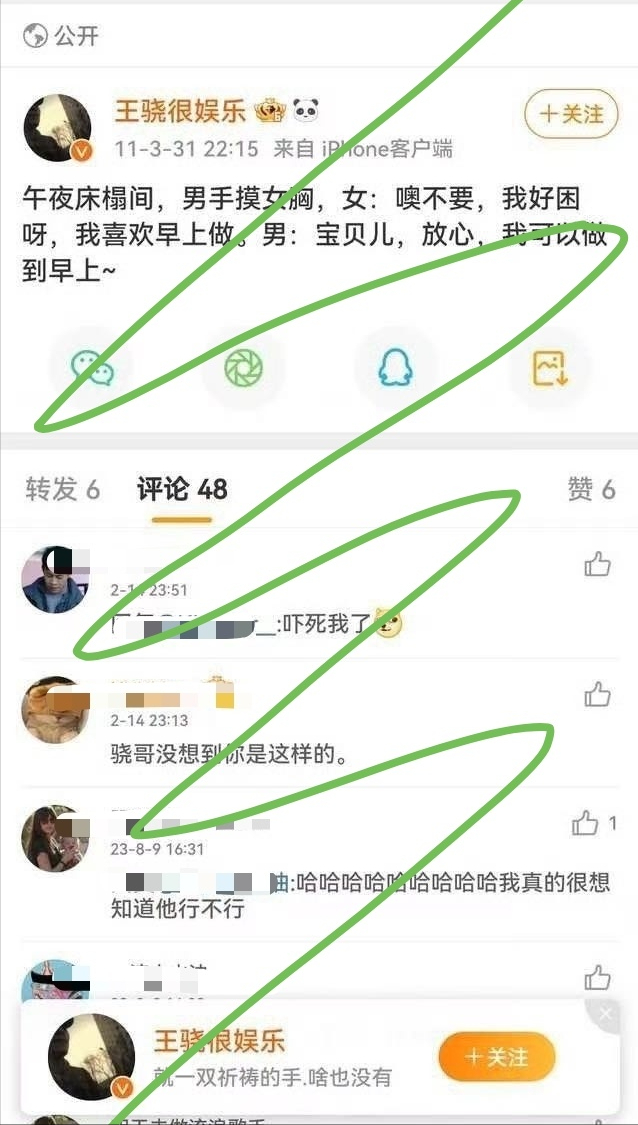Follow 王骁很娱乐 from the post header

(571, 113)
